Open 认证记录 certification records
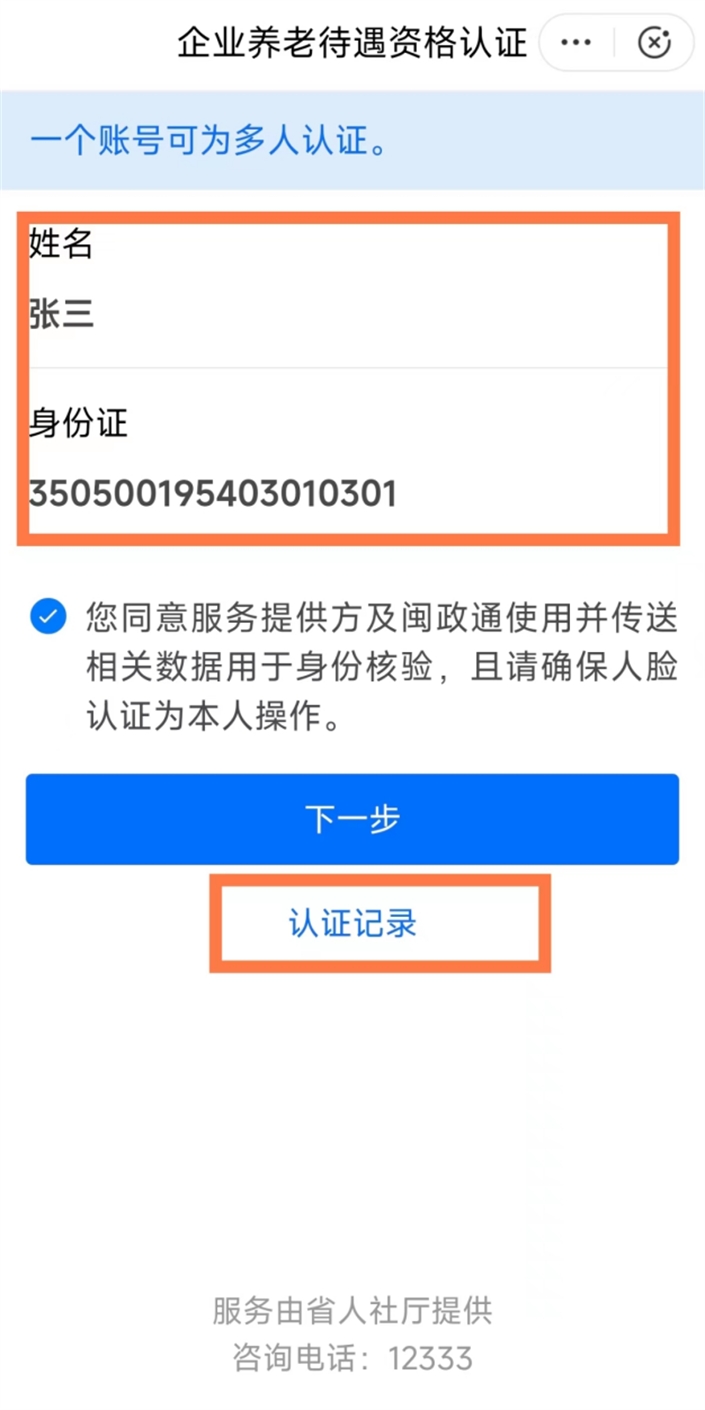The height and width of the screenshot is (1410, 705). (x=352, y=924)
